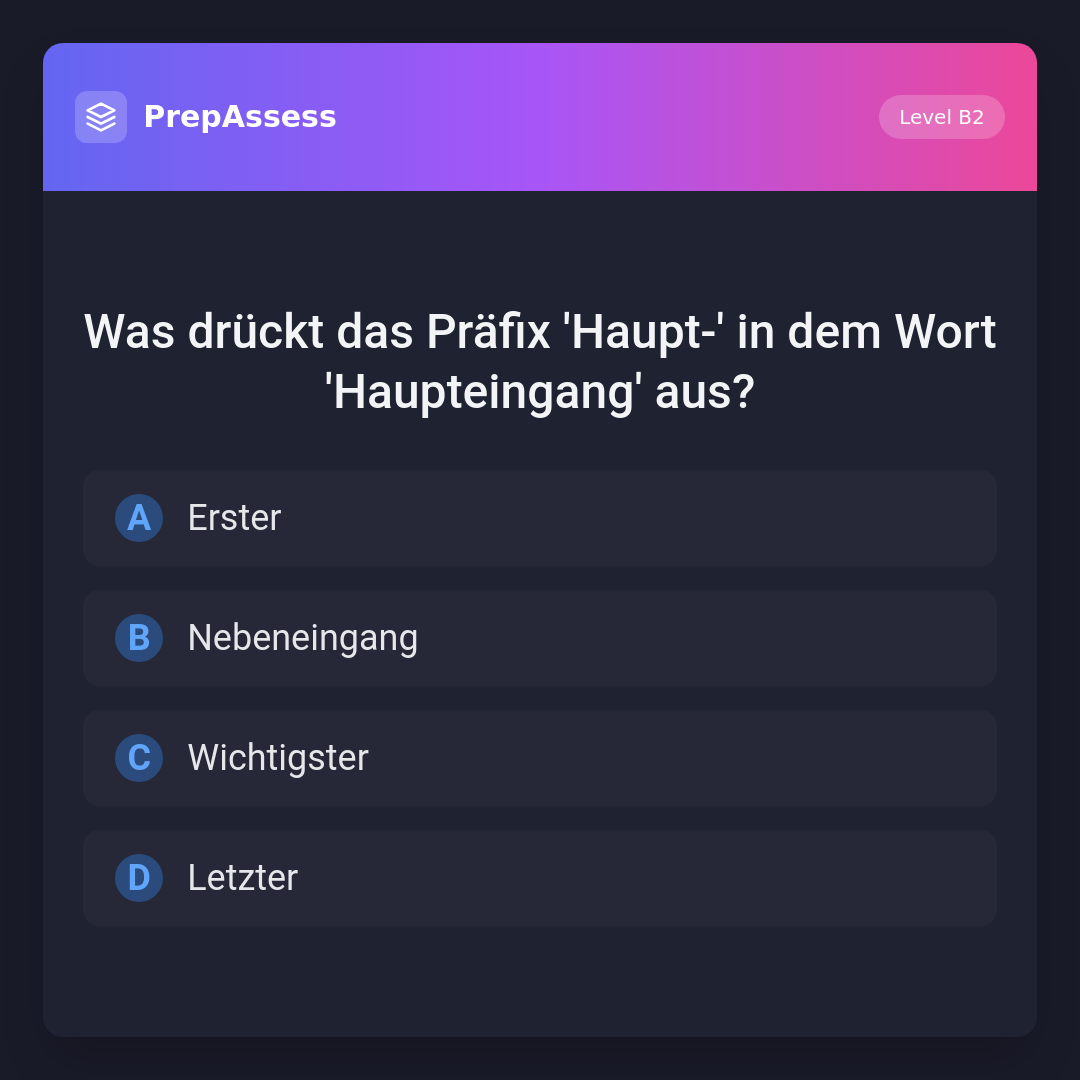Mark answer D 'Letzter'
This screenshot has height=1080, width=1080.
click(x=540, y=878)
